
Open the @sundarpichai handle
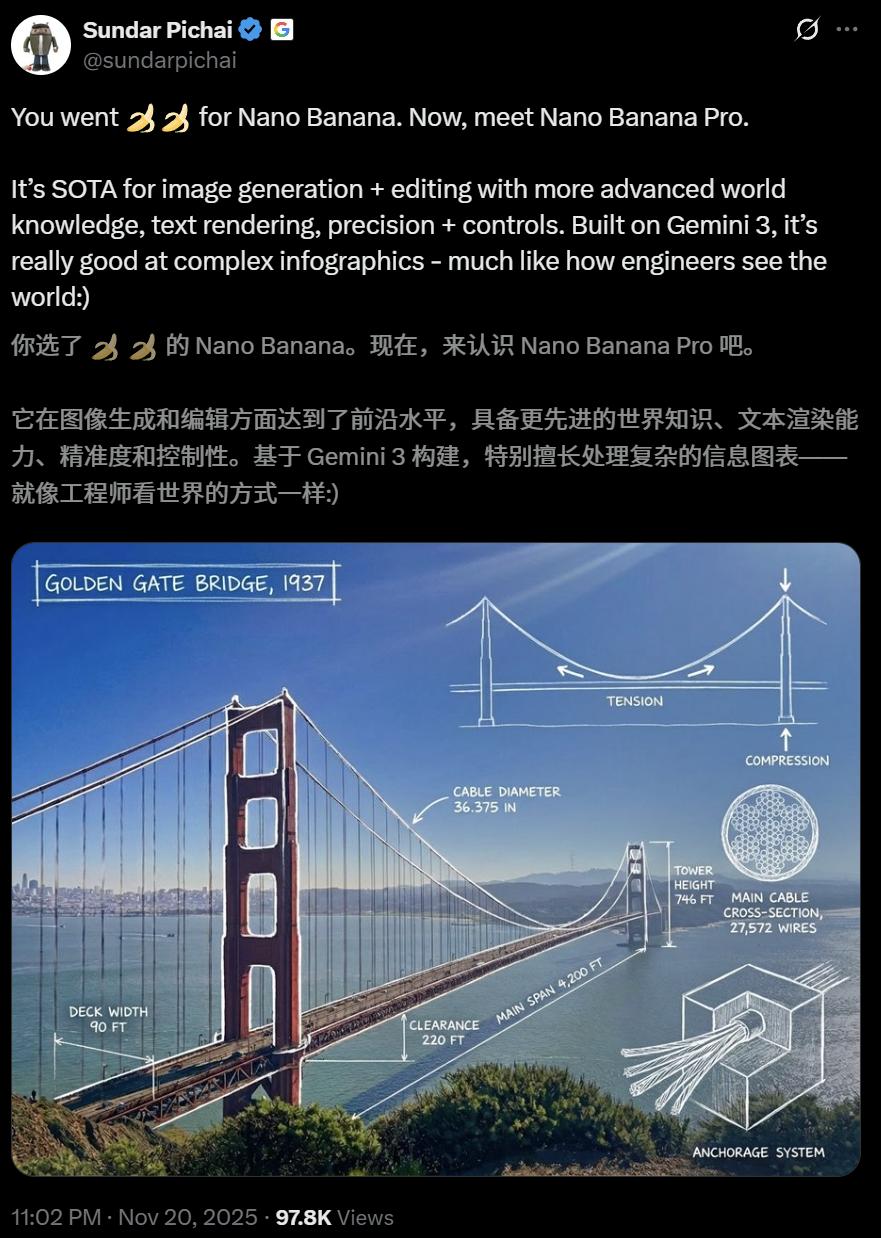pos(159,60)
